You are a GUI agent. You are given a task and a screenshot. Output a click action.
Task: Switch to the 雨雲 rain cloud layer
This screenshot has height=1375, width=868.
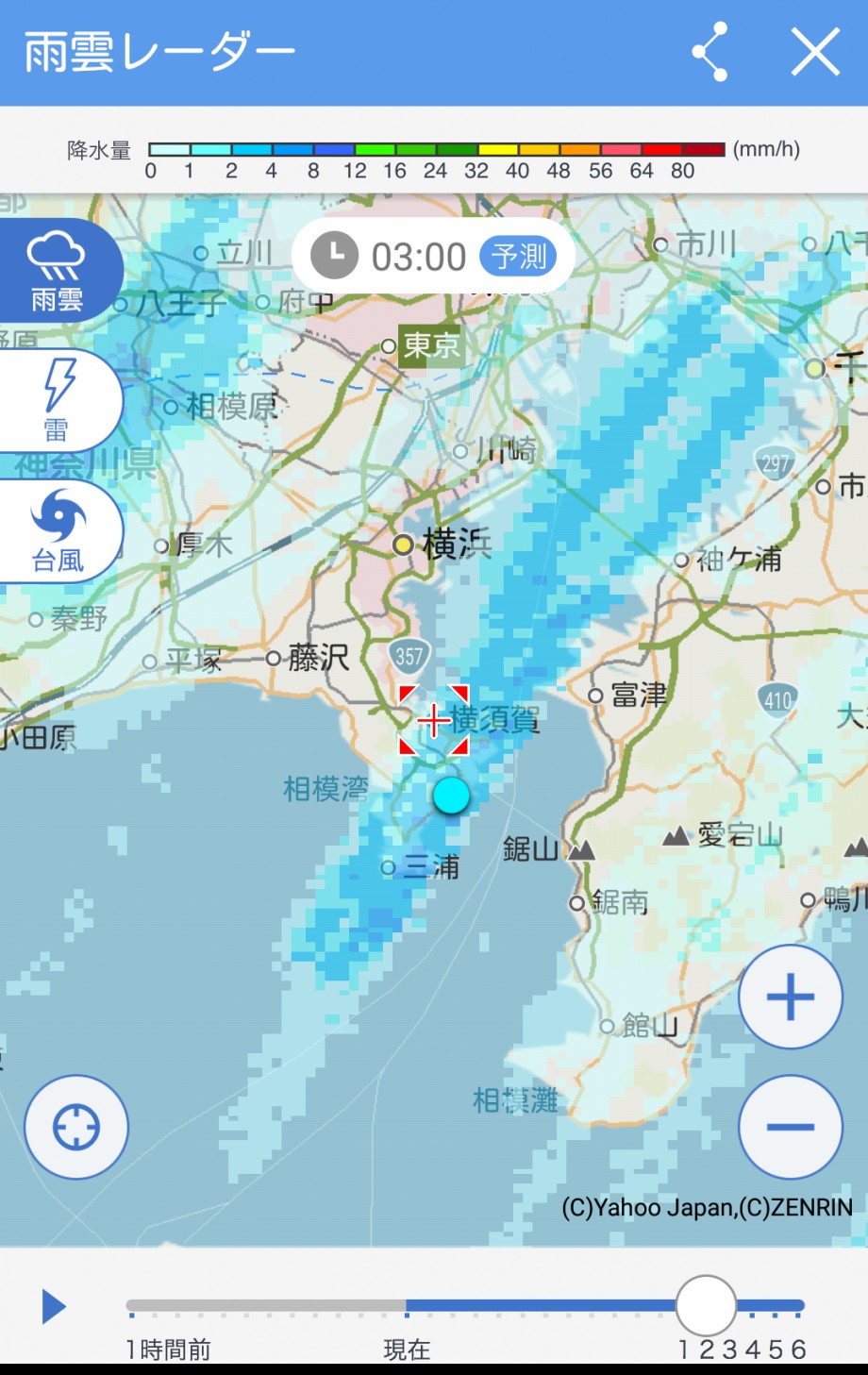click(x=58, y=271)
